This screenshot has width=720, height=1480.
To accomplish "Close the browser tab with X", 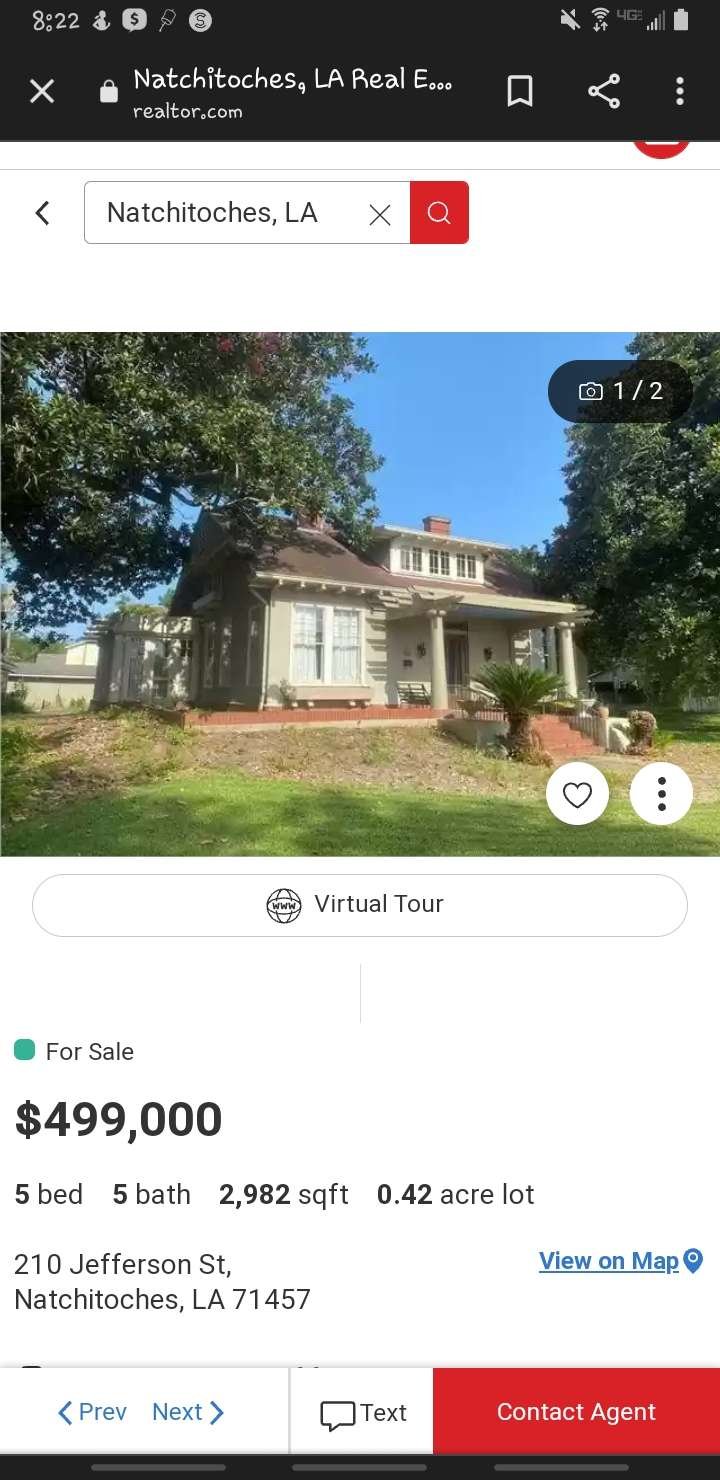I will click(x=42, y=92).
